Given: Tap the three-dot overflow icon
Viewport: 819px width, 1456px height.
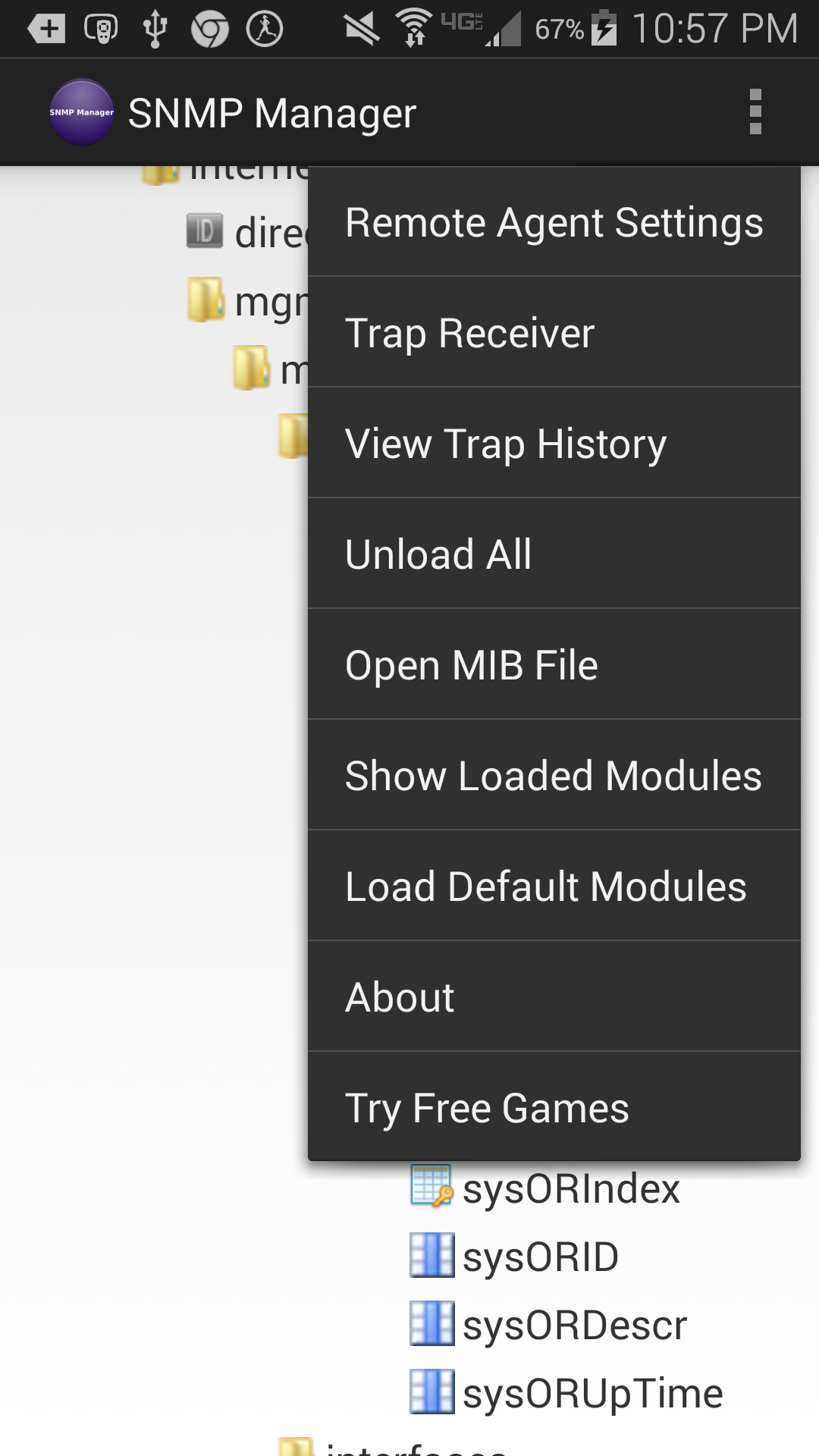Looking at the screenshot, I should pyautogui.click(x=755, y=112).
